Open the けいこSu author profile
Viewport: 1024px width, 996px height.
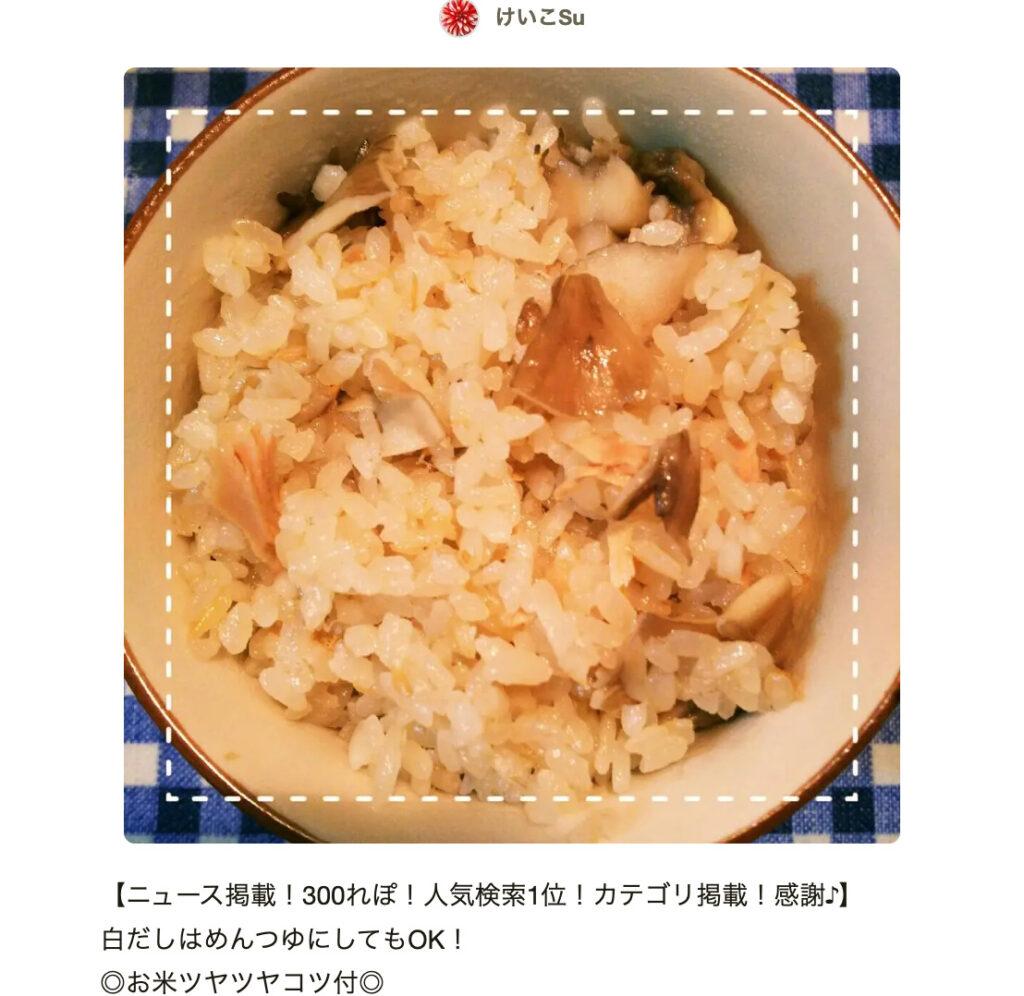[538, 18]
